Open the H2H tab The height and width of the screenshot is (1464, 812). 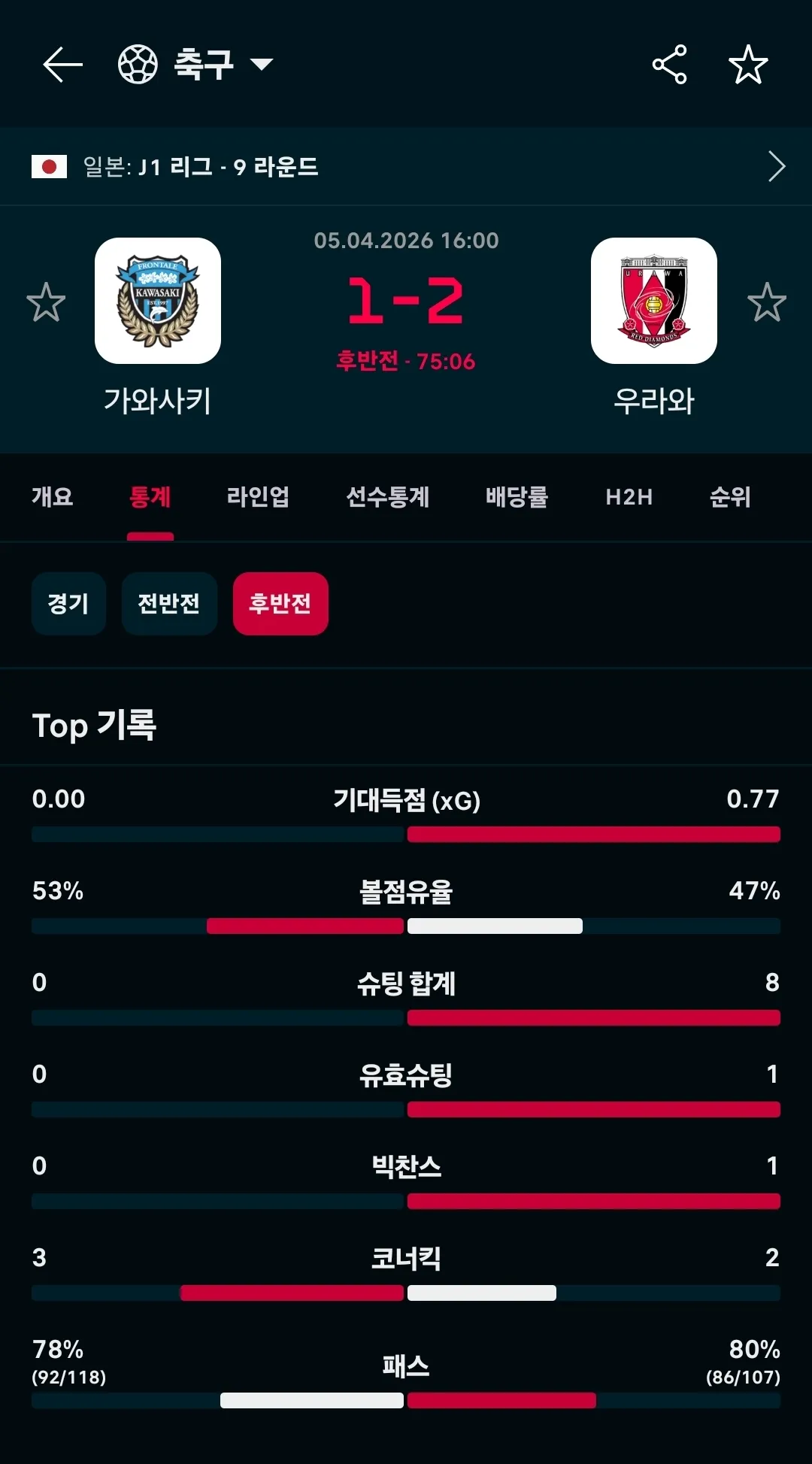[x=629, y=497]
